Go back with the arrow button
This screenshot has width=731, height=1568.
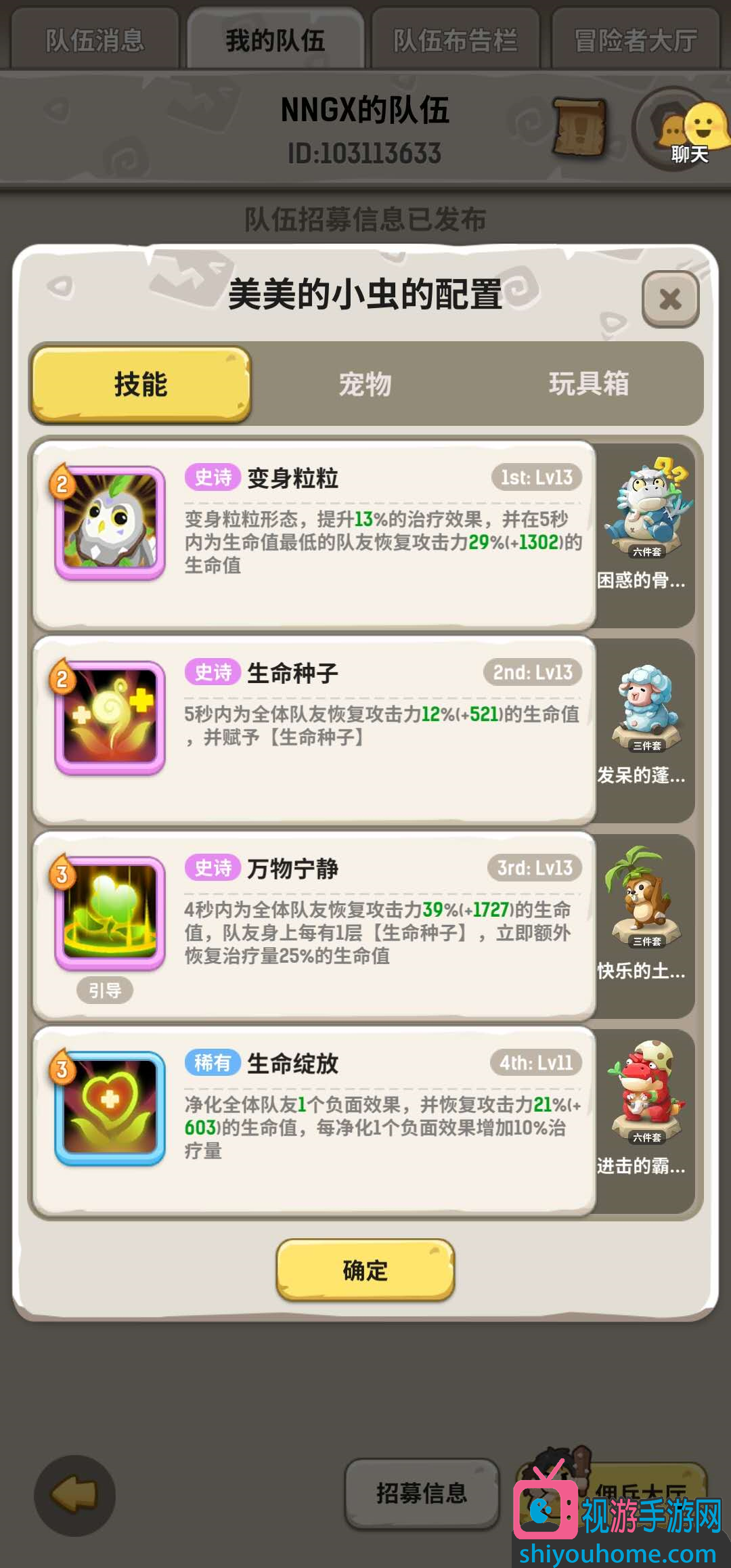[x=74, y=1495]
